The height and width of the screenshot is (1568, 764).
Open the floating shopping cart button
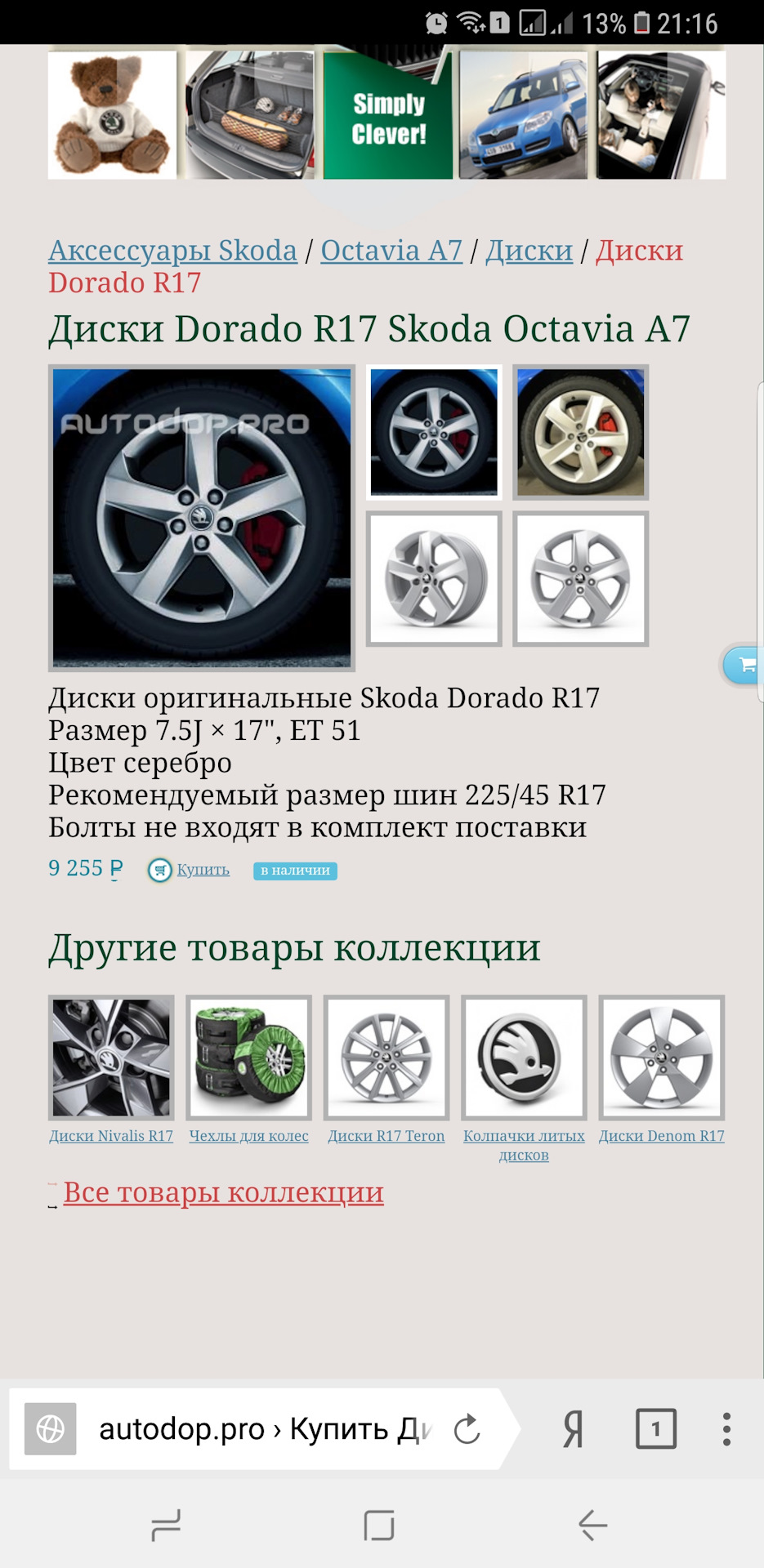click(x=745, y=665)
